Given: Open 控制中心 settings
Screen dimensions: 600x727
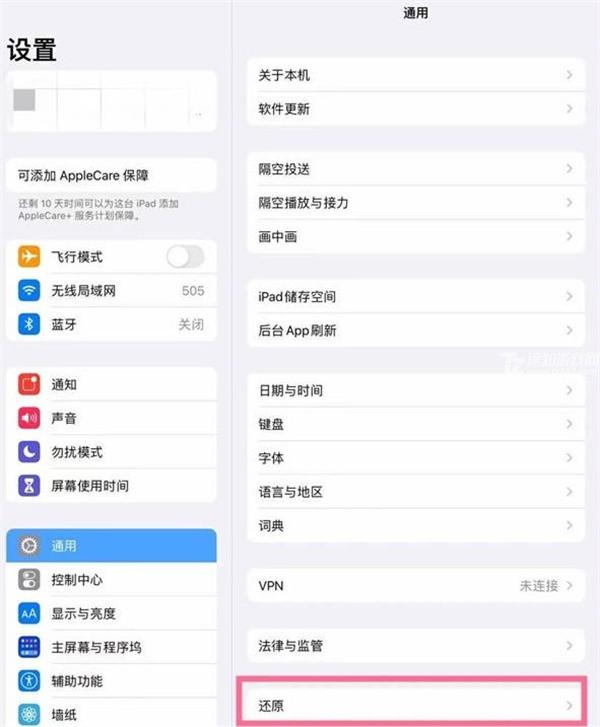Looking at the screenshot, I should [x=110, y=580].
